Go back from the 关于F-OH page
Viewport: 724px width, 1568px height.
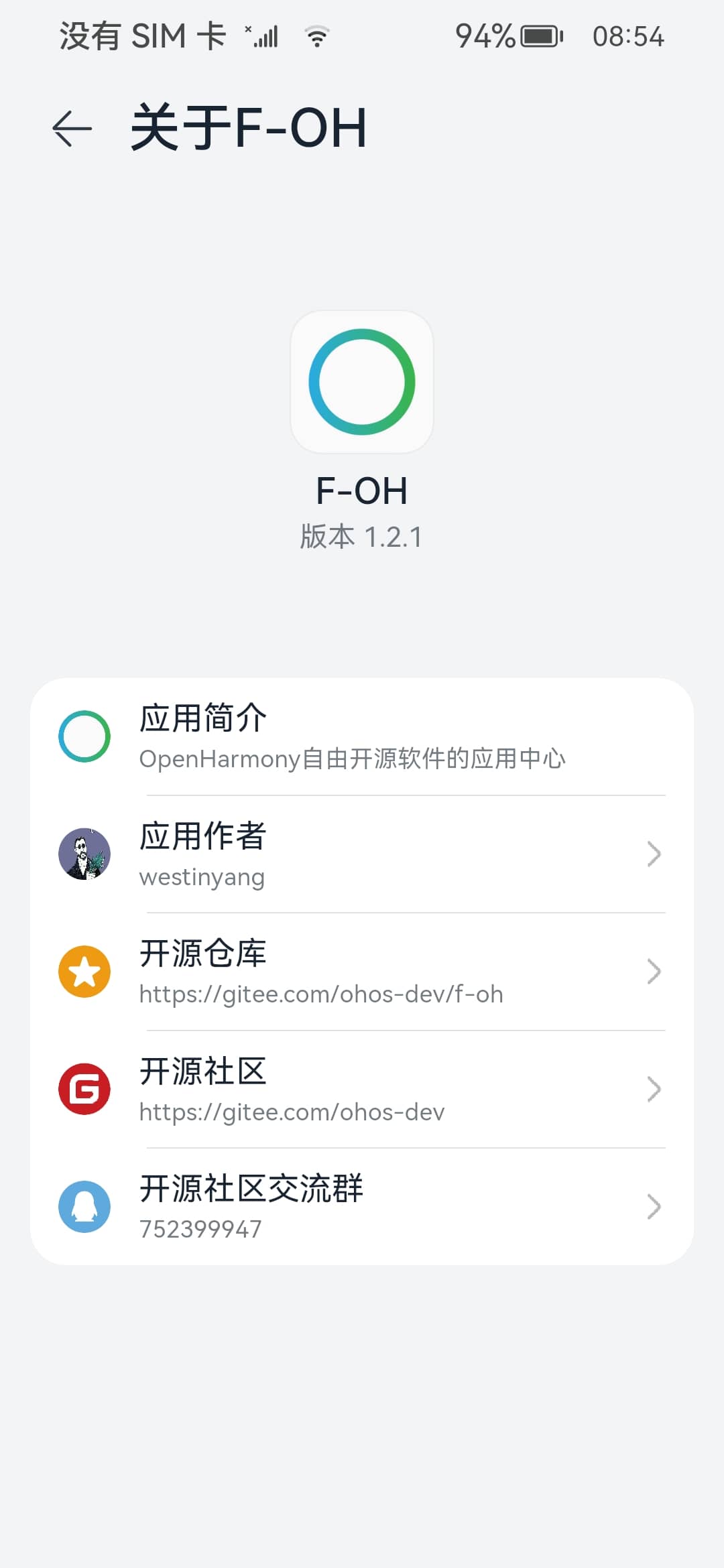[72, 128]
